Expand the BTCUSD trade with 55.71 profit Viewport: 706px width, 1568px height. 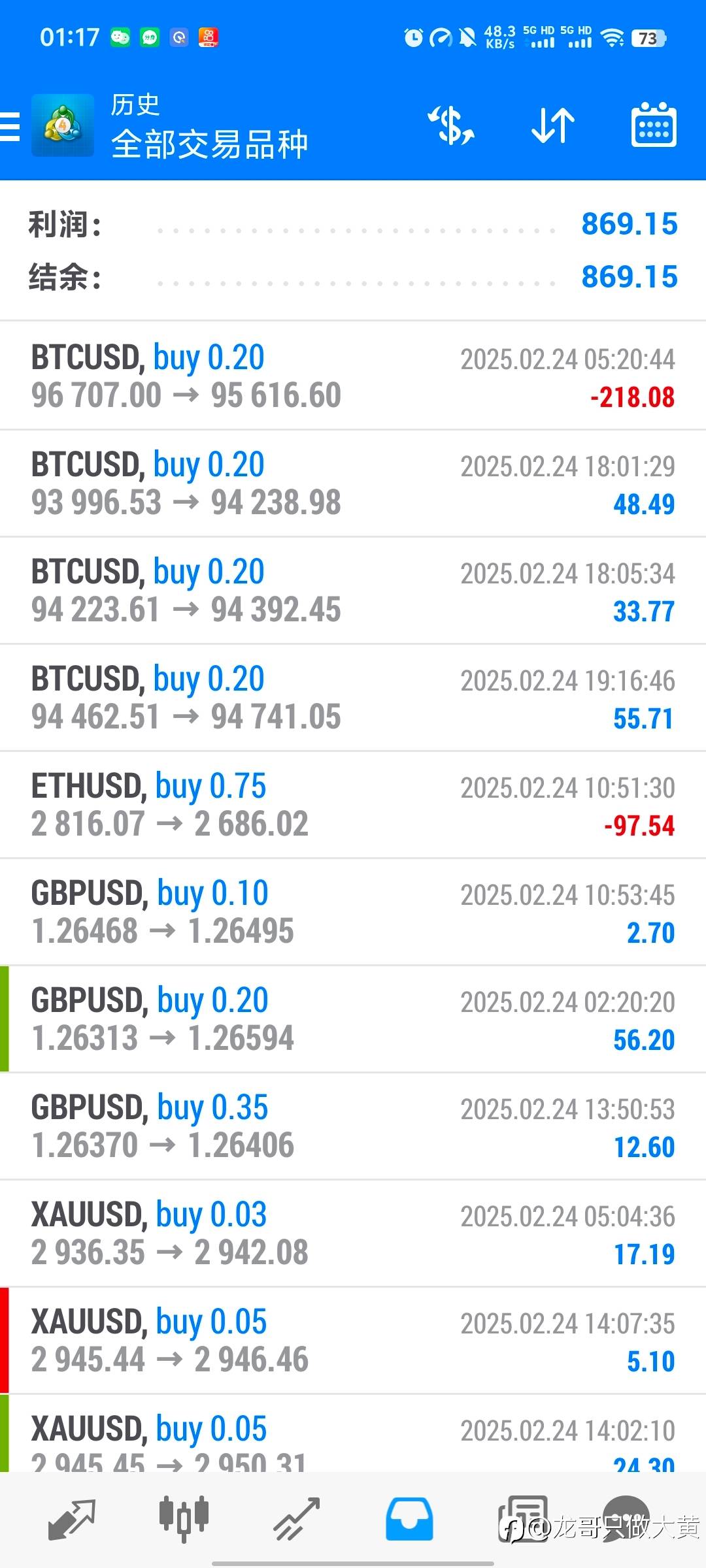pos(353,698)
